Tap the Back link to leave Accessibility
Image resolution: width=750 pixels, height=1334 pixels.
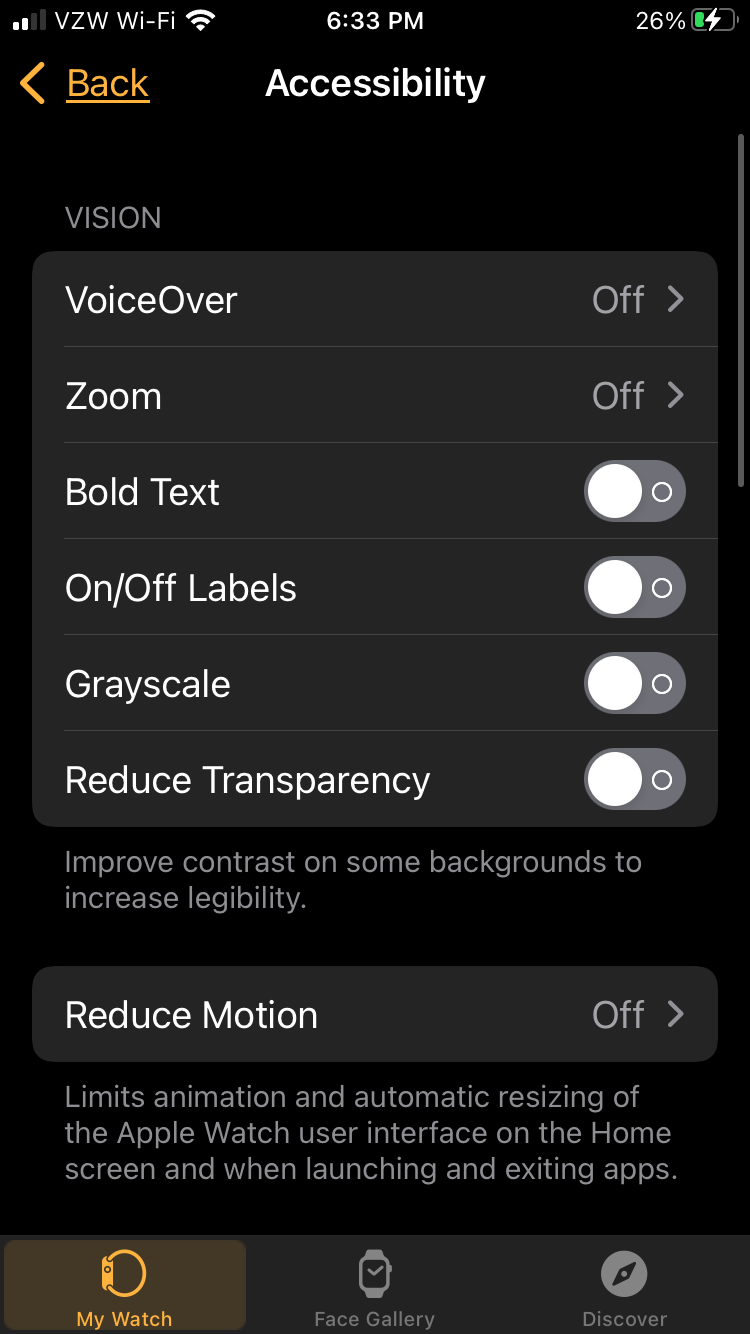[x=107, y=84]
